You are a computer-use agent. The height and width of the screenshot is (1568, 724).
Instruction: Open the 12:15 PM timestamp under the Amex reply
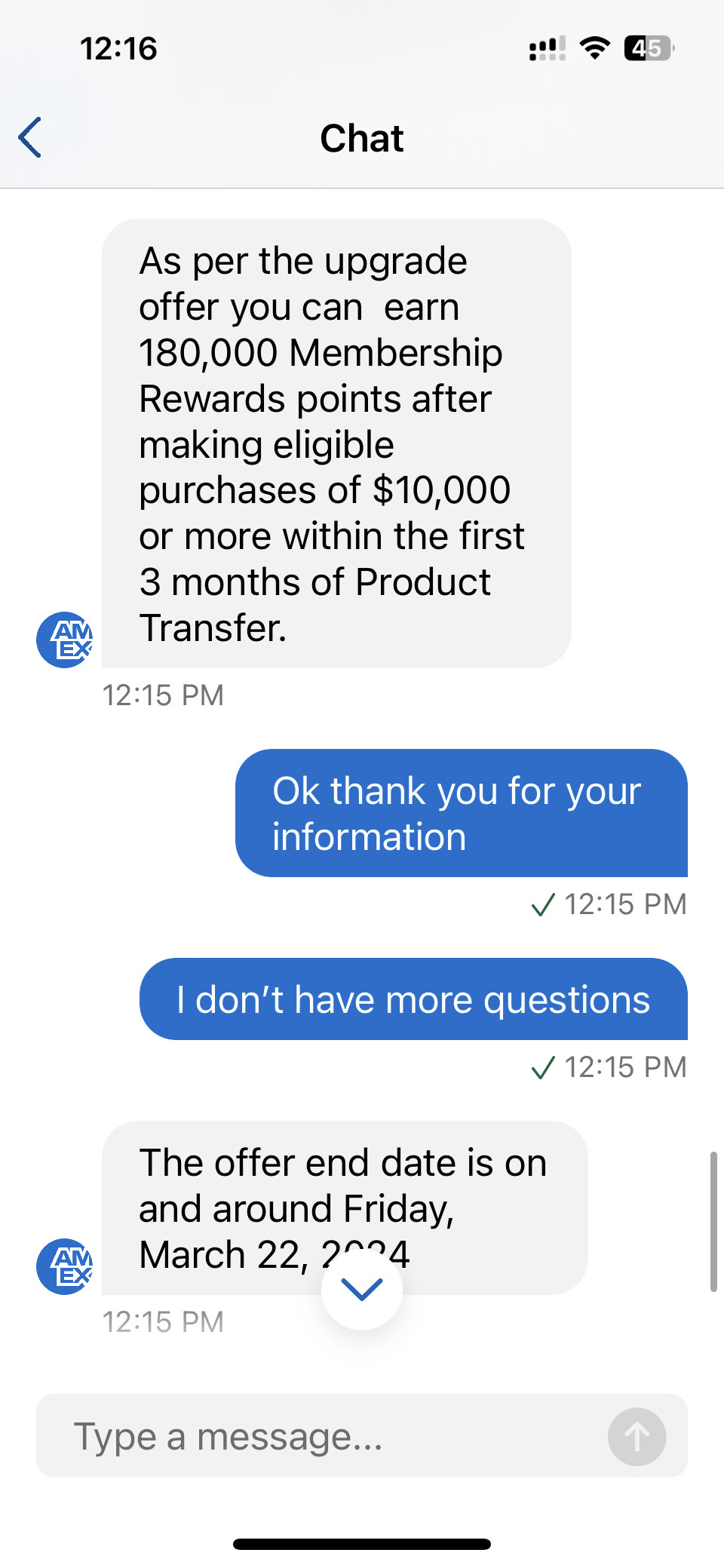pyautogui.click(x=163, y=695)
